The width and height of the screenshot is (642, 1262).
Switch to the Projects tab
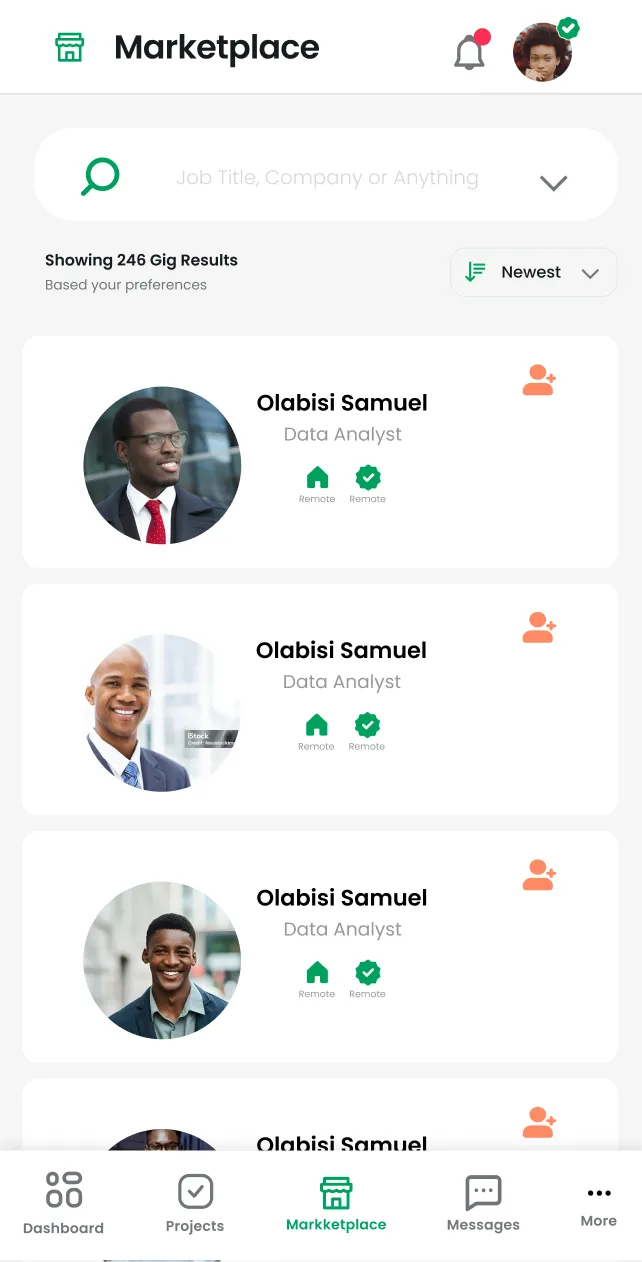tap(195, 1204)
